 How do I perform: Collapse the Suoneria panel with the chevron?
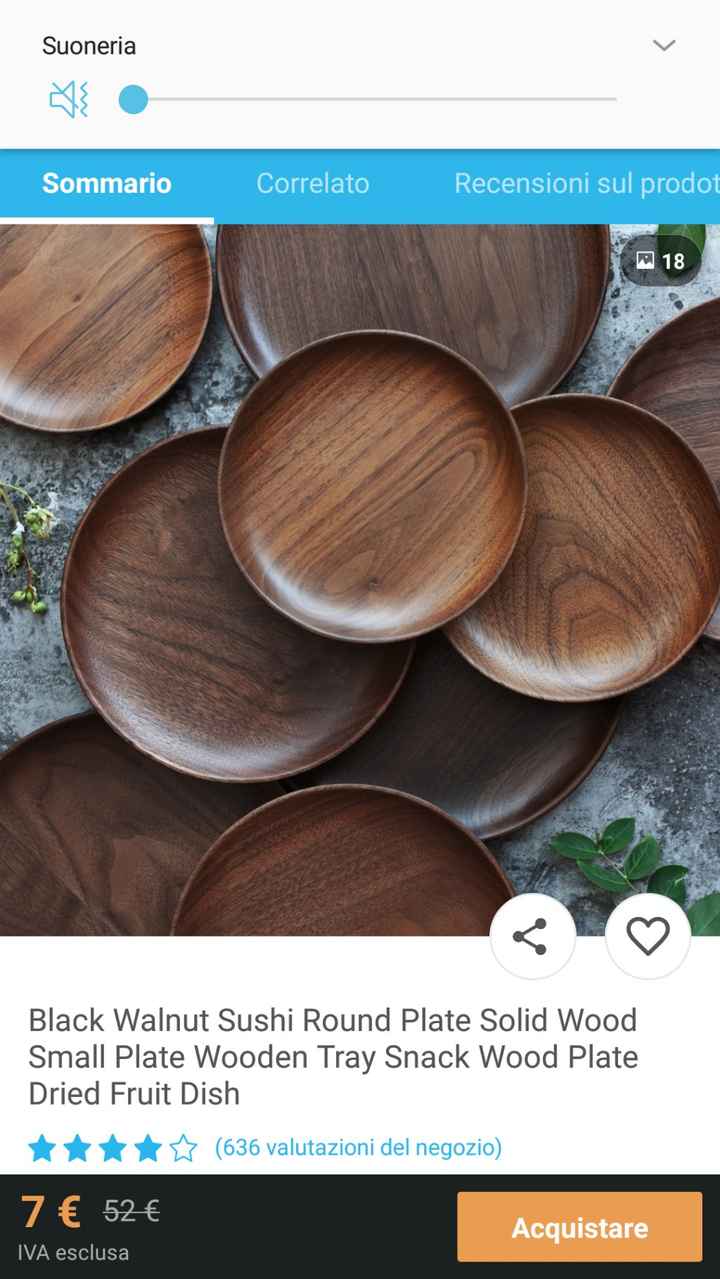point(663,44)
